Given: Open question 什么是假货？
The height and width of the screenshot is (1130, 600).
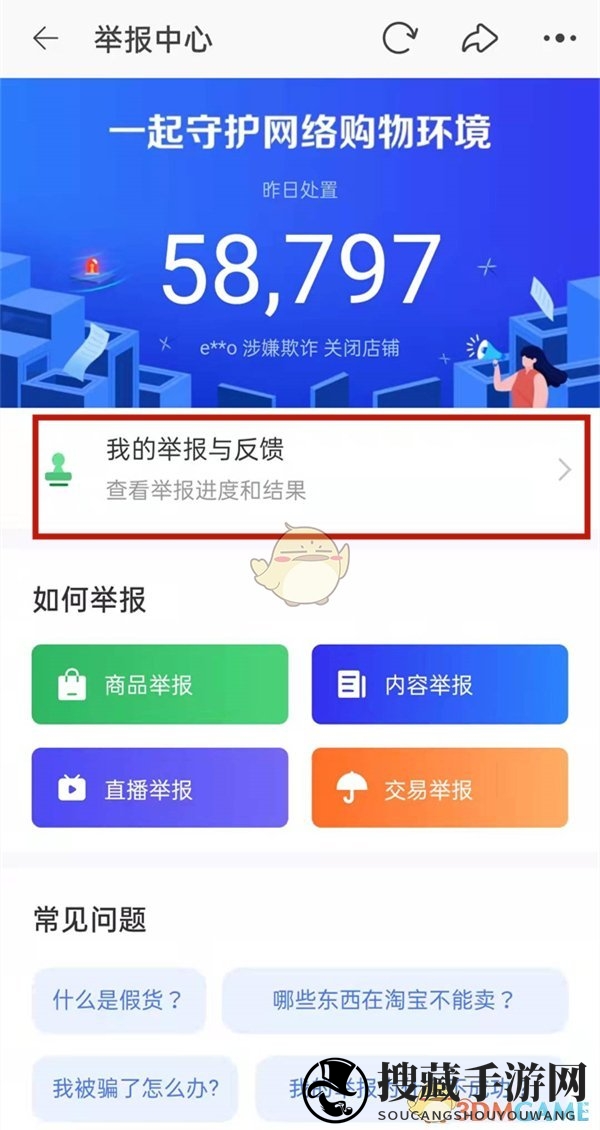Looking at the screenshot, I should point(119,1000).
